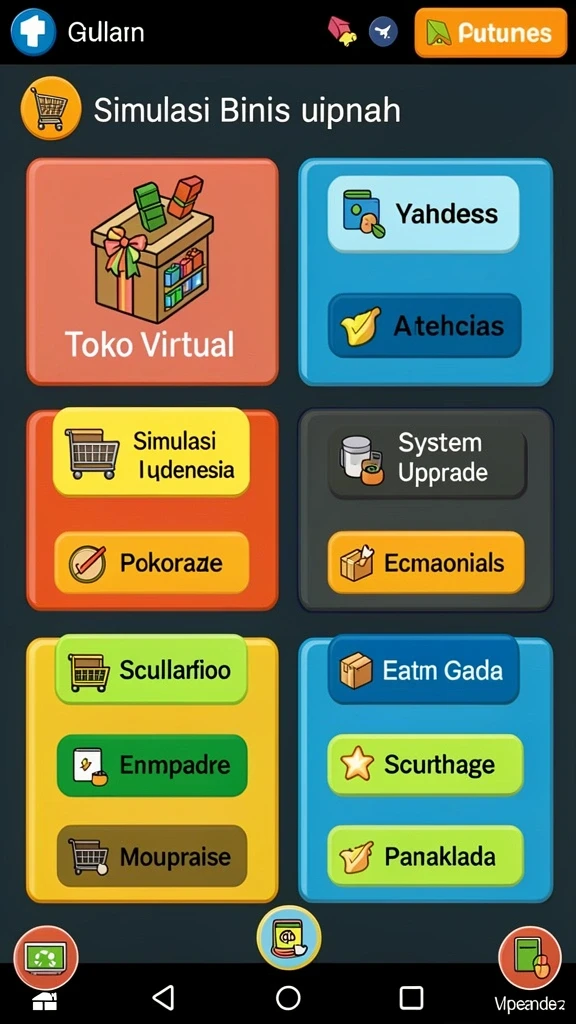Open System Upprade

[427, 458]
